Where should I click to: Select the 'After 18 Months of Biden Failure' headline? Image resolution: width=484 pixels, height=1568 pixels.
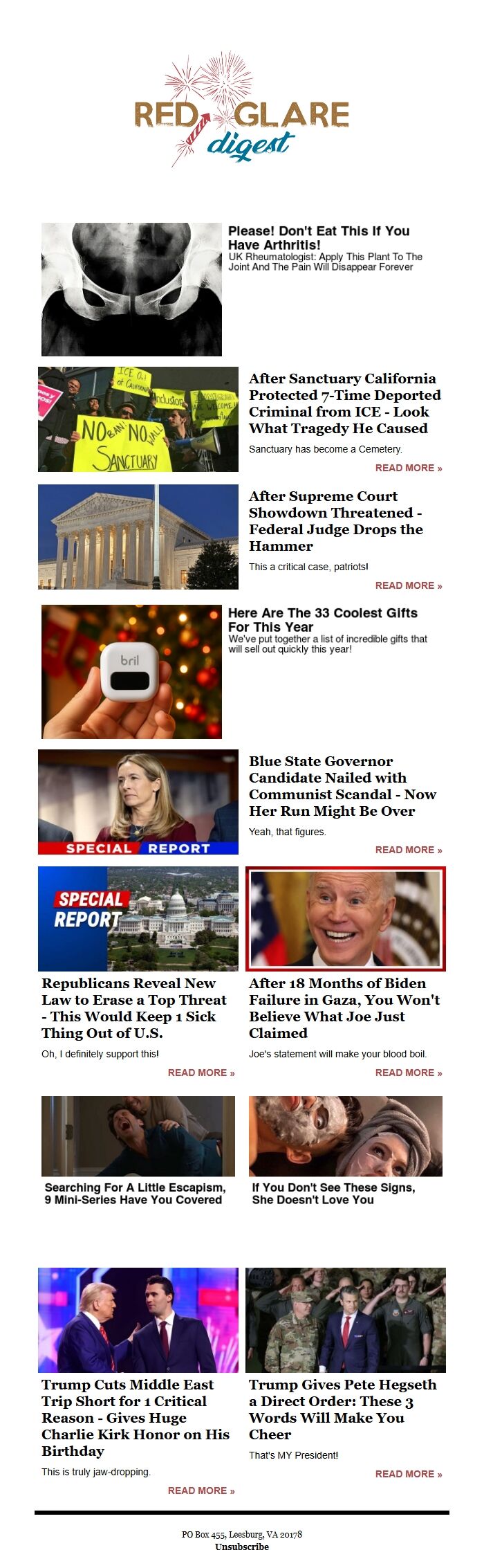click(344, 1008)
